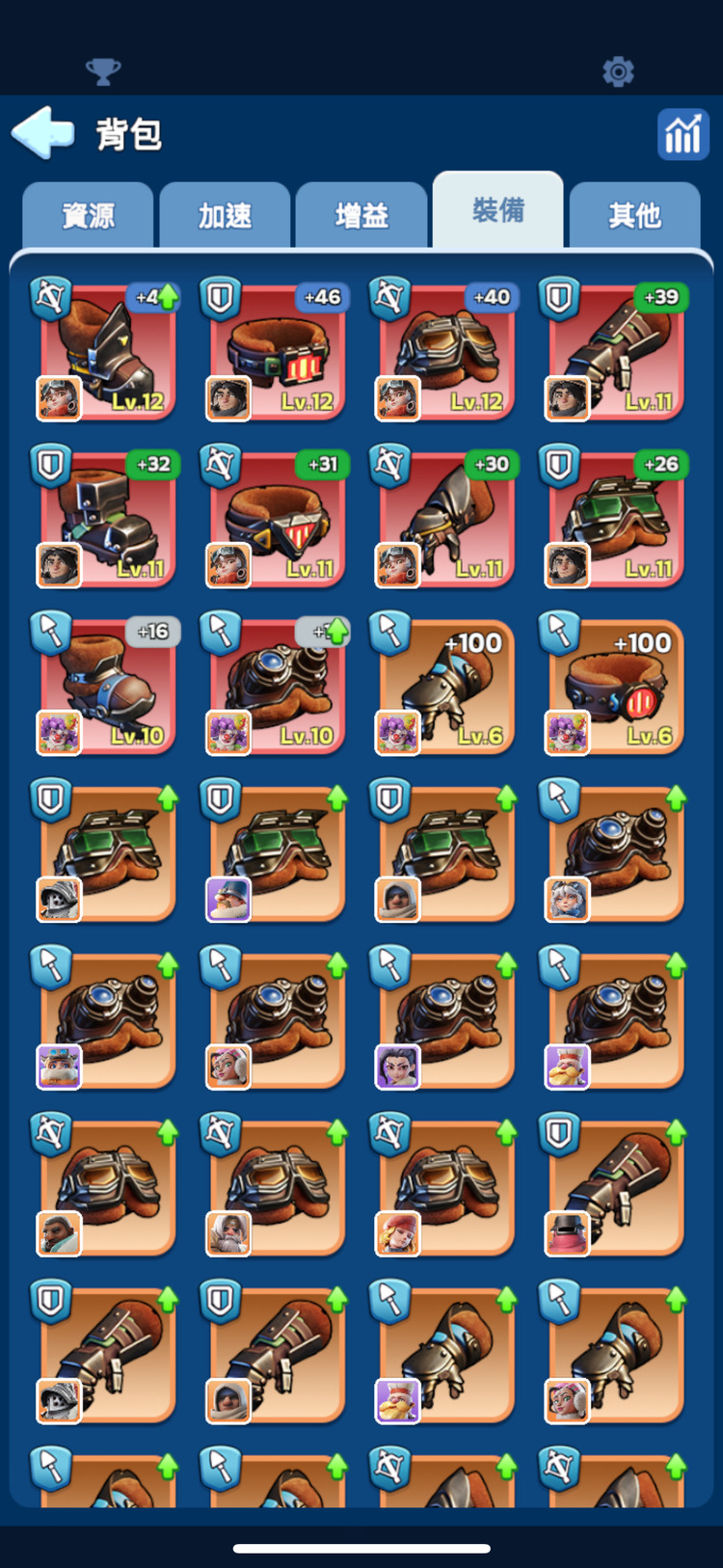Open the settings gear

click(x=618, y=71)
